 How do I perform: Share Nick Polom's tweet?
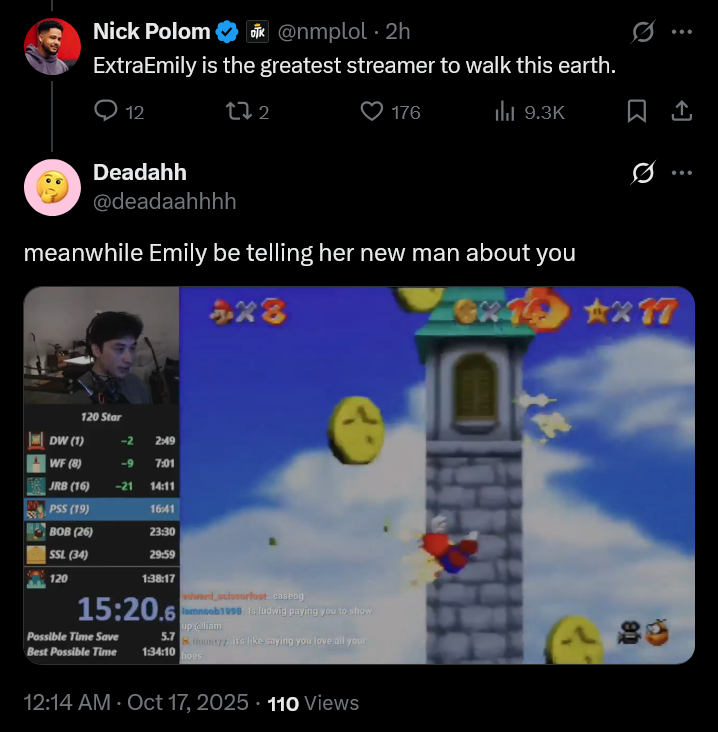(x=682, y=112)
